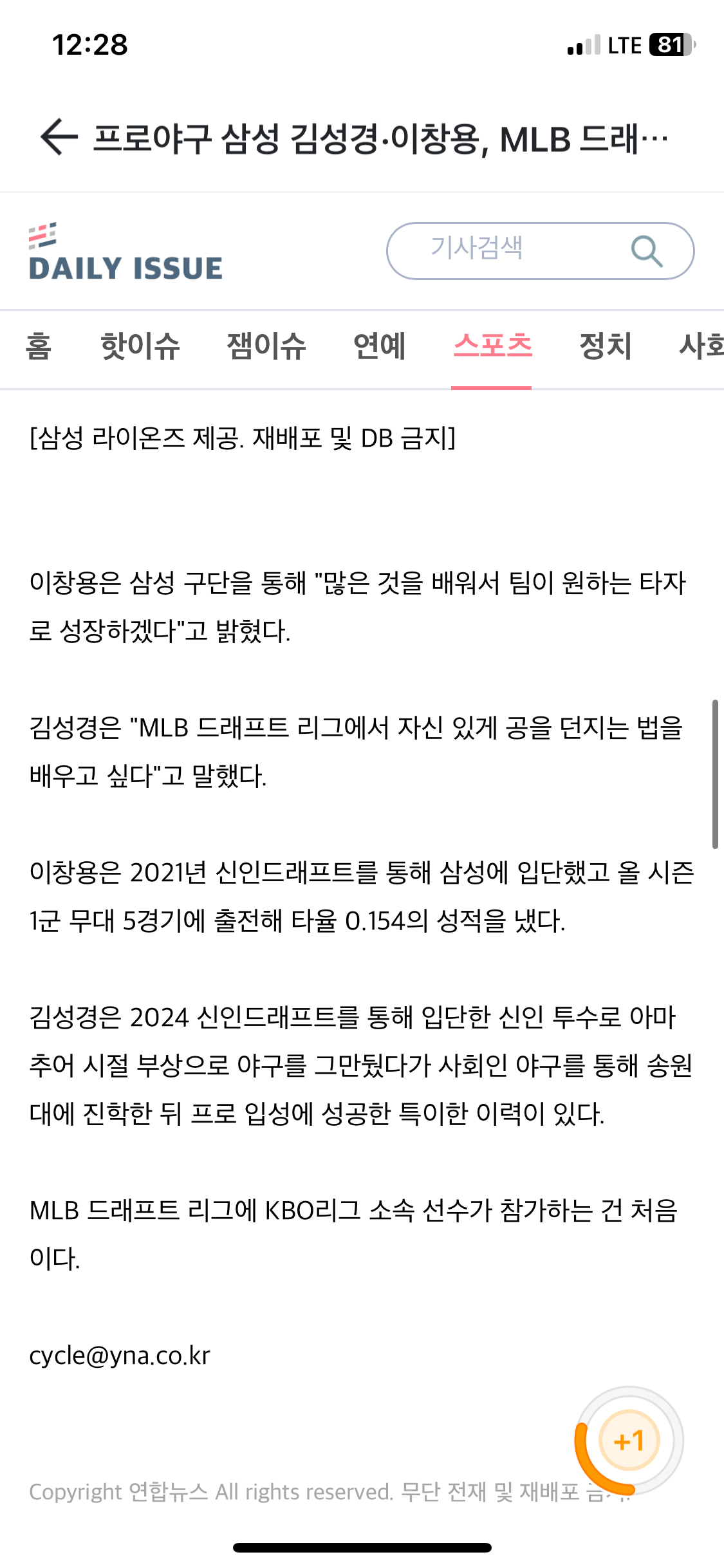Switch to the 연예 tab
The width and height of the screenshot is (724, 1568).
point(379,347)
